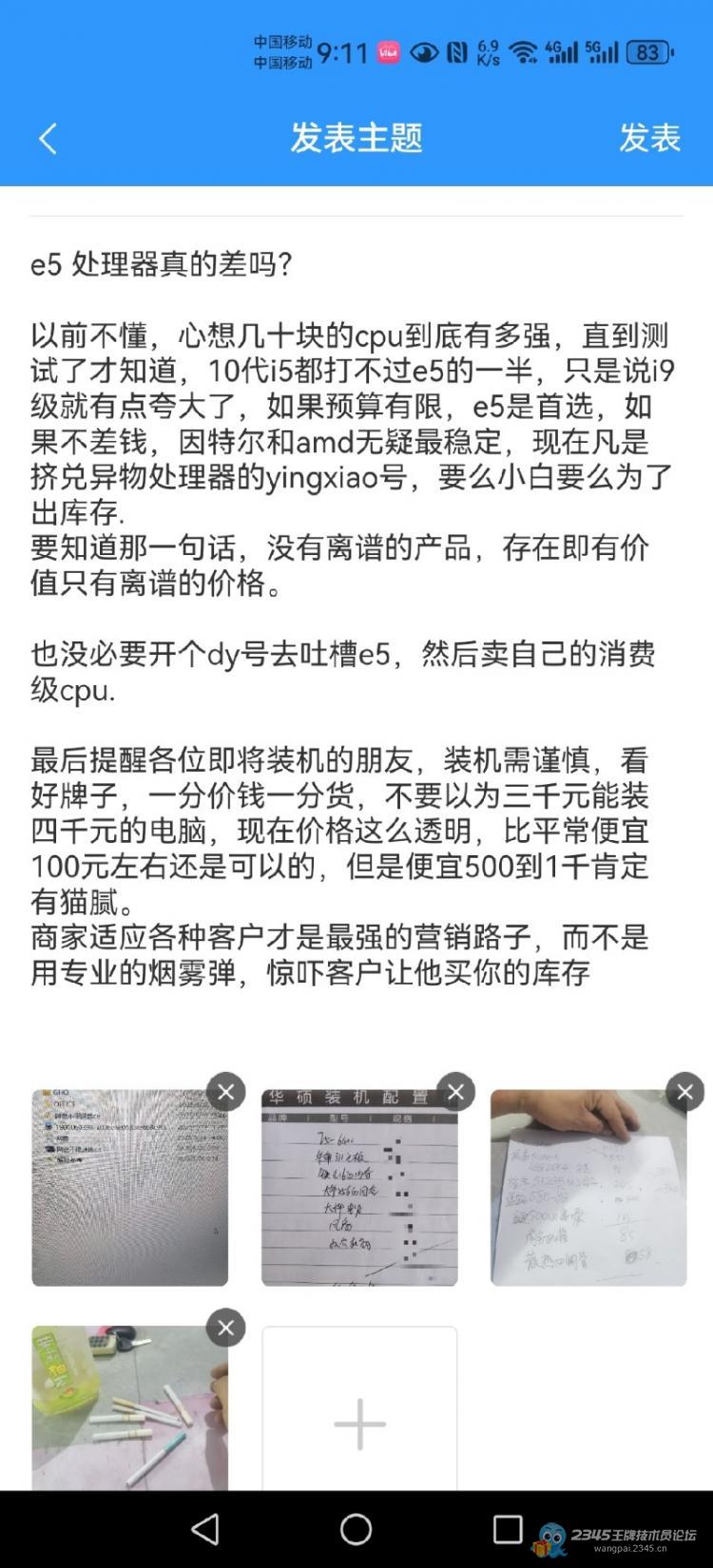
Task: Open the computer screen image thumbnail
Action: (129, 1188)
